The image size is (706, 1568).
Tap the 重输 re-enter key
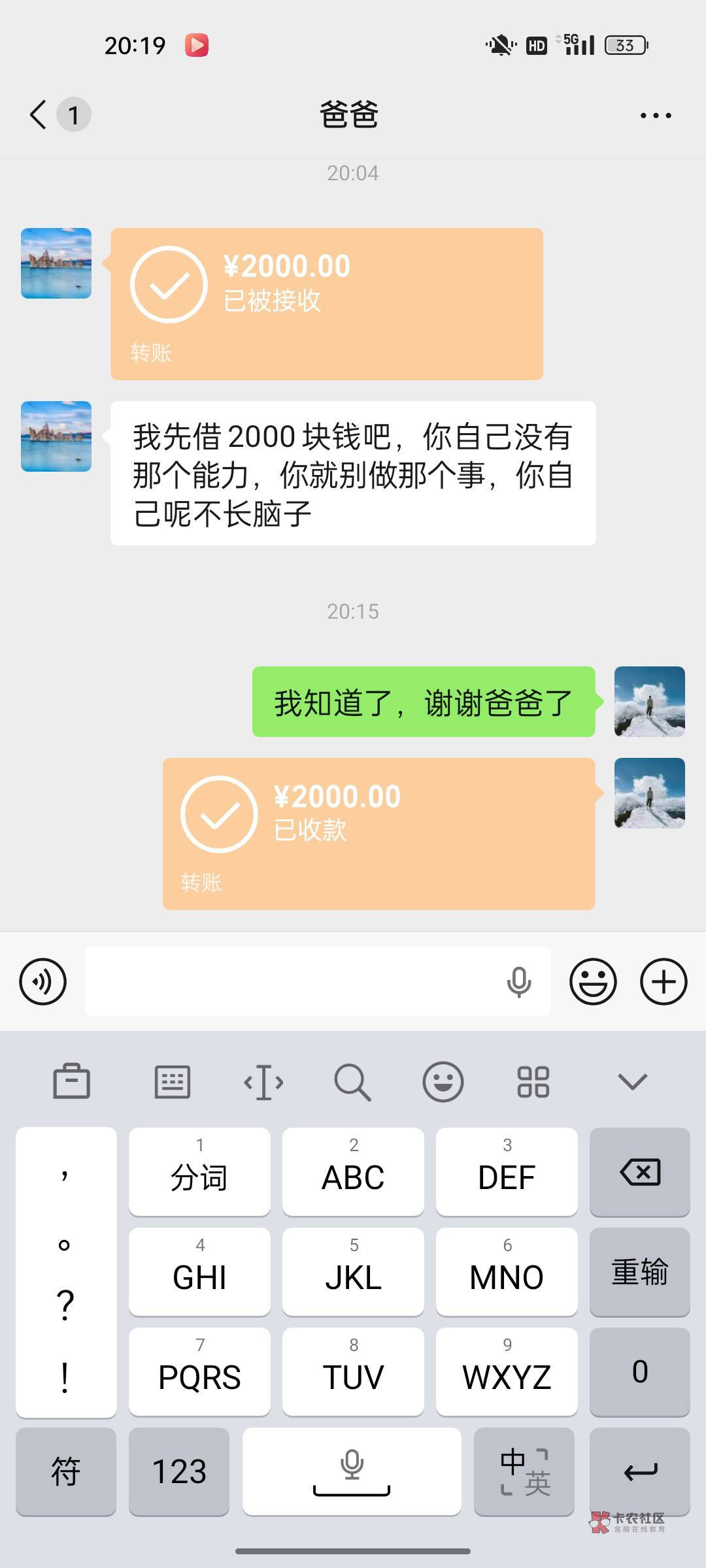(640, 1271)
